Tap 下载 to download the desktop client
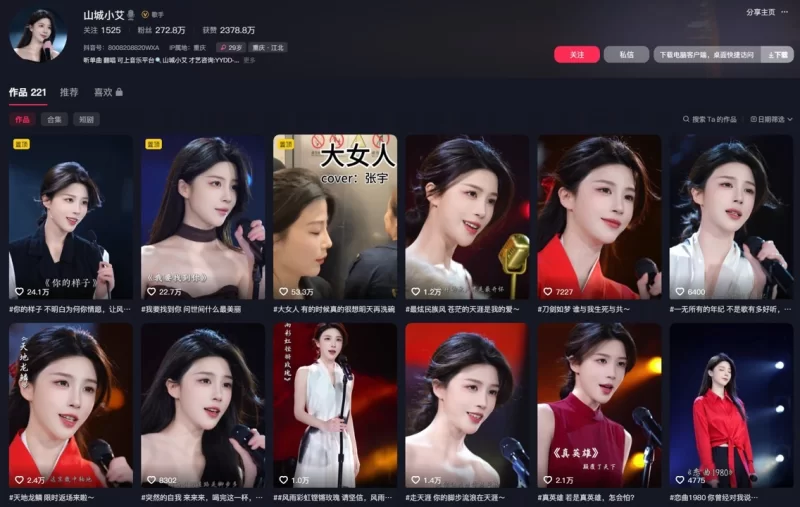 777,55
